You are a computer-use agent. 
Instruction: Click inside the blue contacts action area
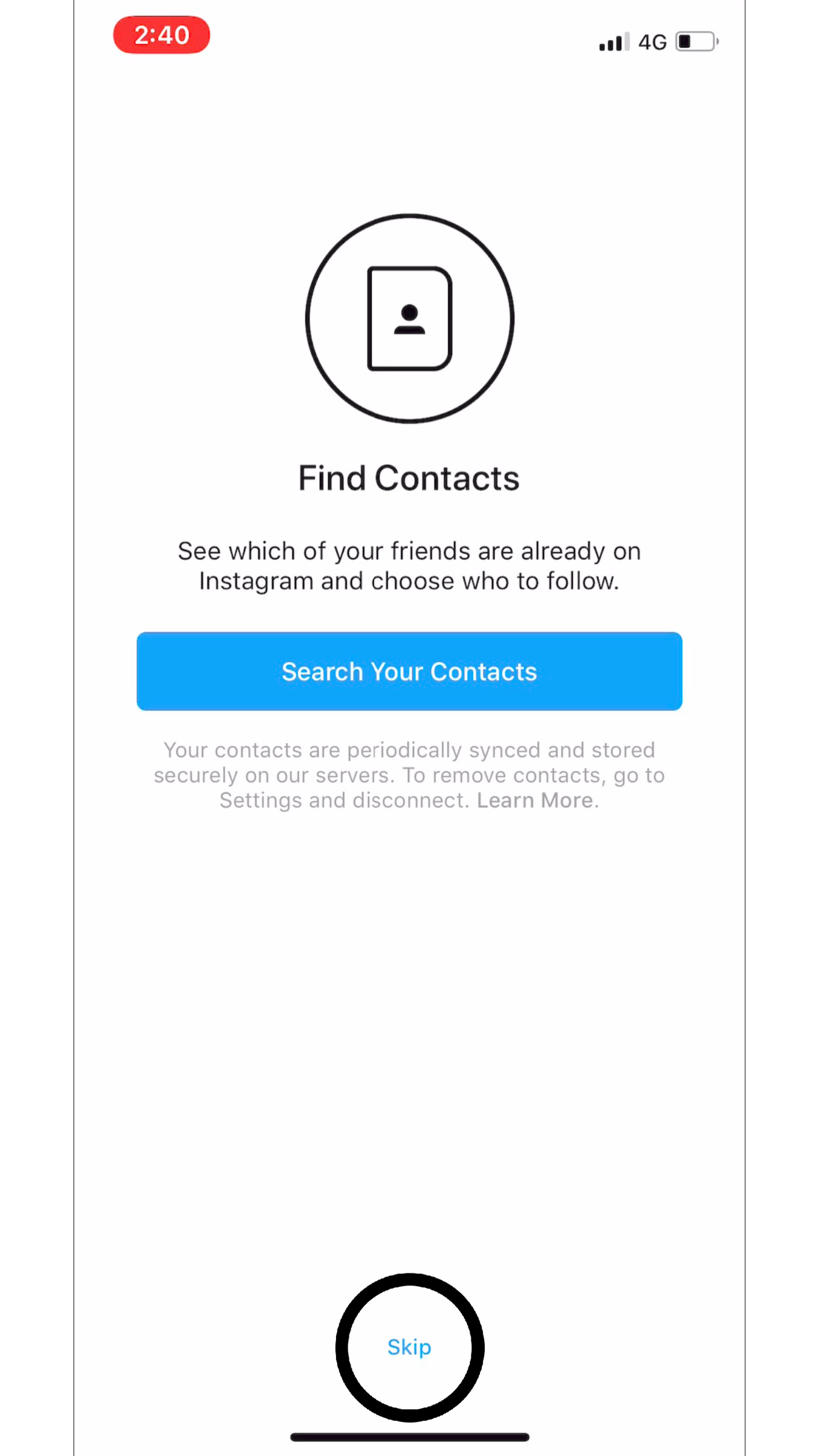point(409,671)
